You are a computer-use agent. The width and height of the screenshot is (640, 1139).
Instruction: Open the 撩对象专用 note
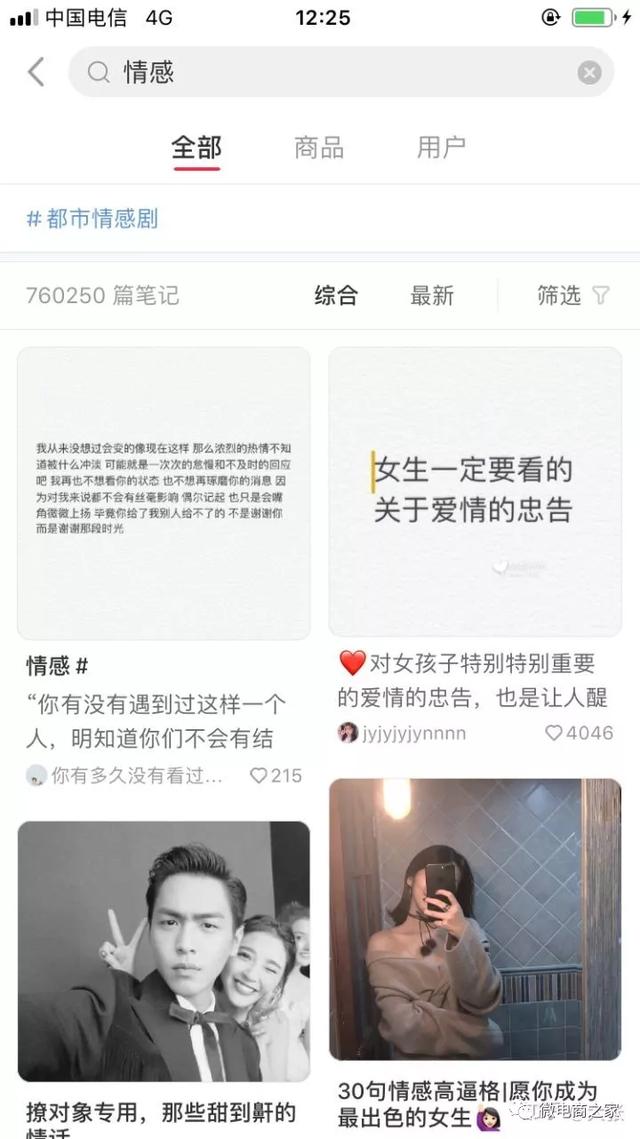[163, 950]
